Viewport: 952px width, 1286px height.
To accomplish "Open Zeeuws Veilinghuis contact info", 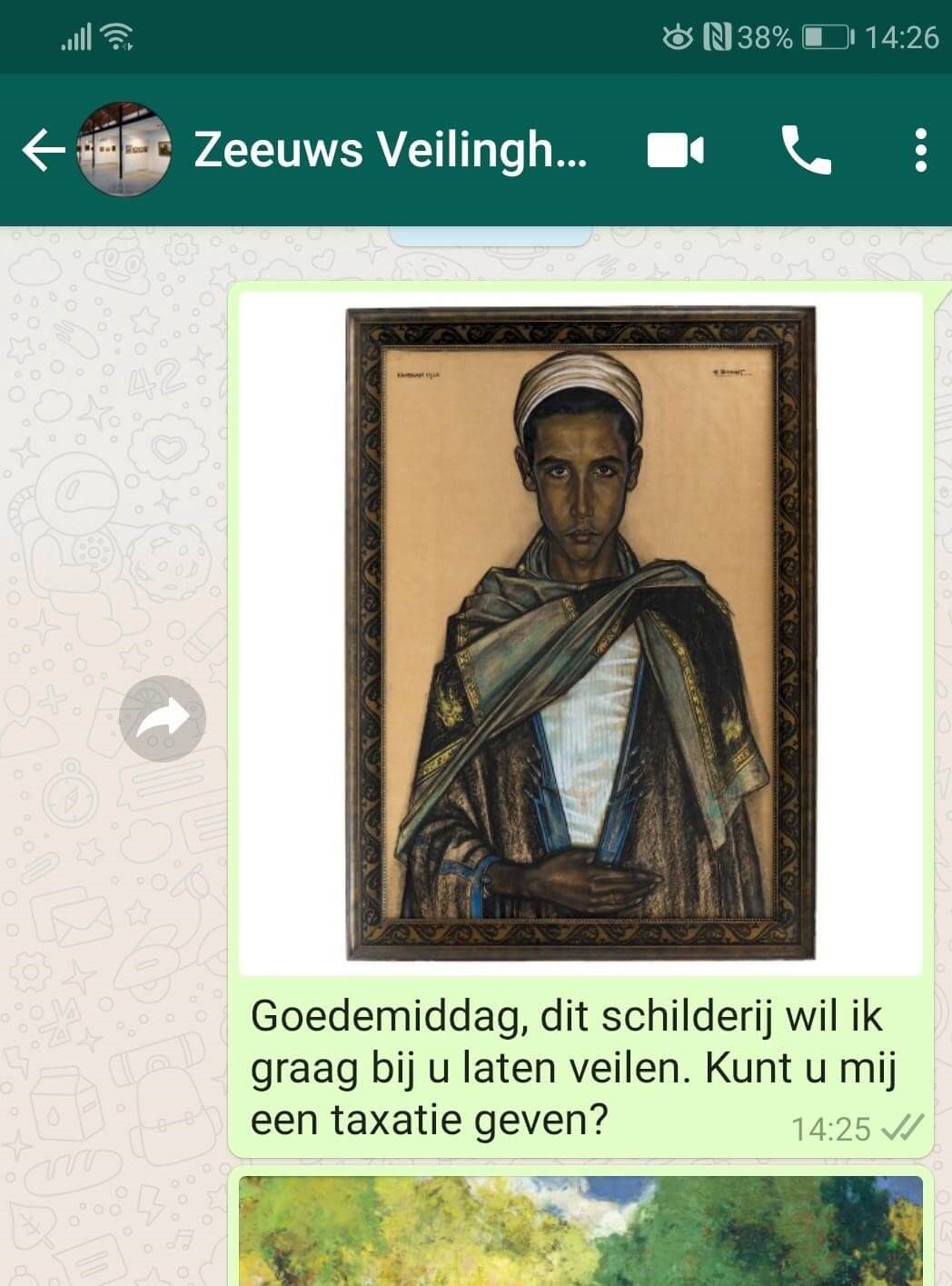I will tap(391, 150).
